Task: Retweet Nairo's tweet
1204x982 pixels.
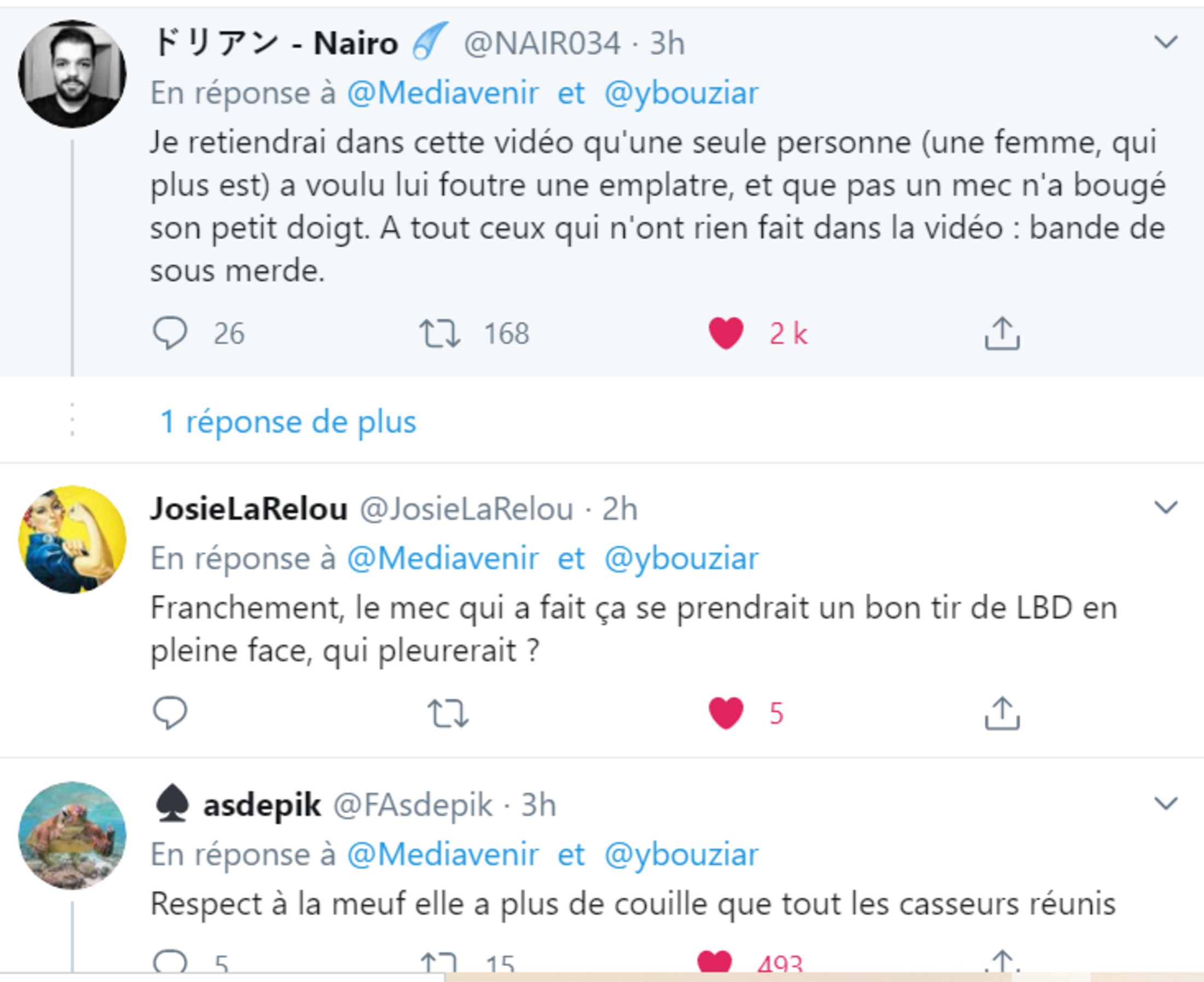Action: (439, 333)
